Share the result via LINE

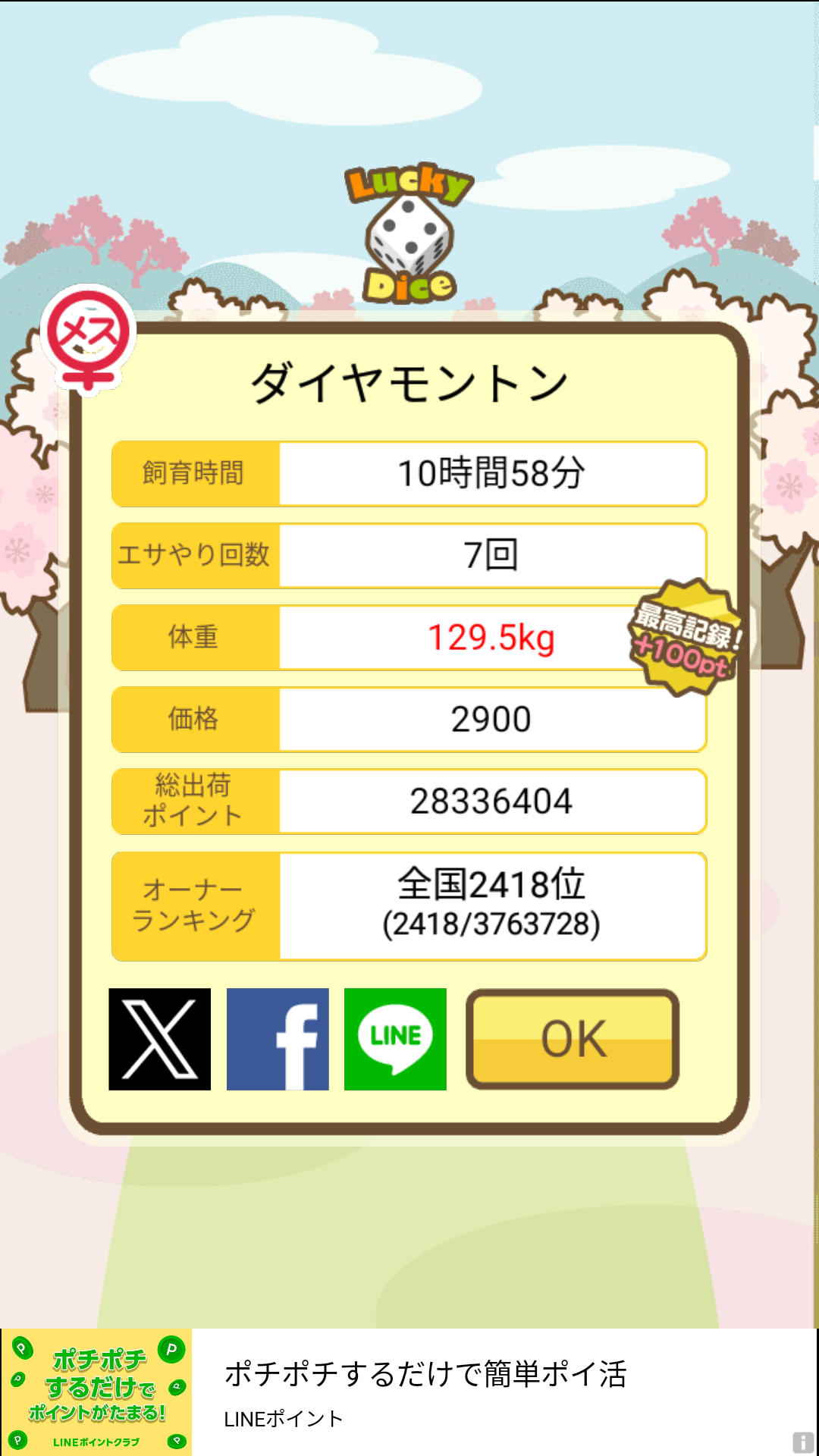(x=395, y=1039)
